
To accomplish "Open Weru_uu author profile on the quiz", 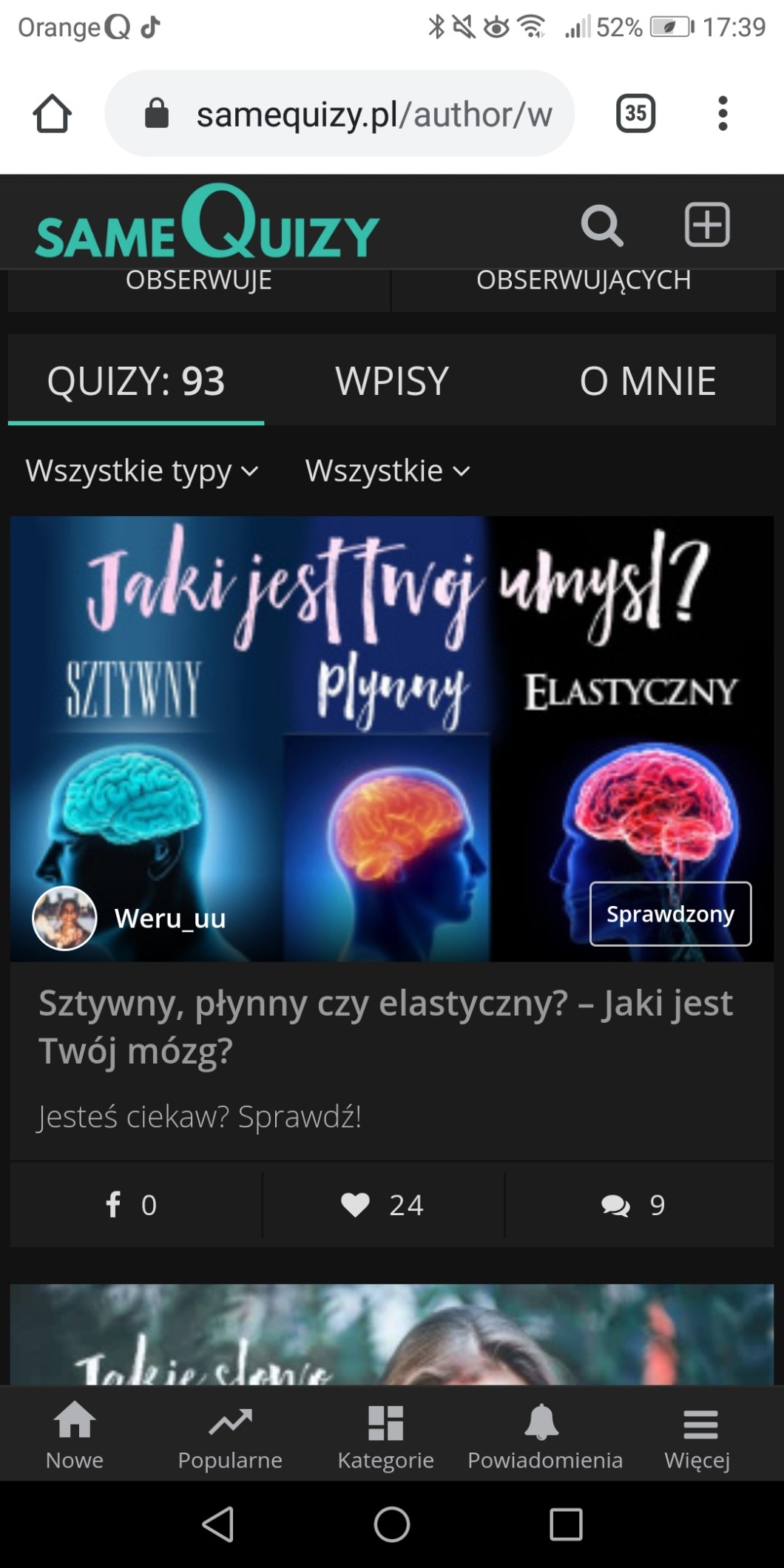I will click(169, 918).
